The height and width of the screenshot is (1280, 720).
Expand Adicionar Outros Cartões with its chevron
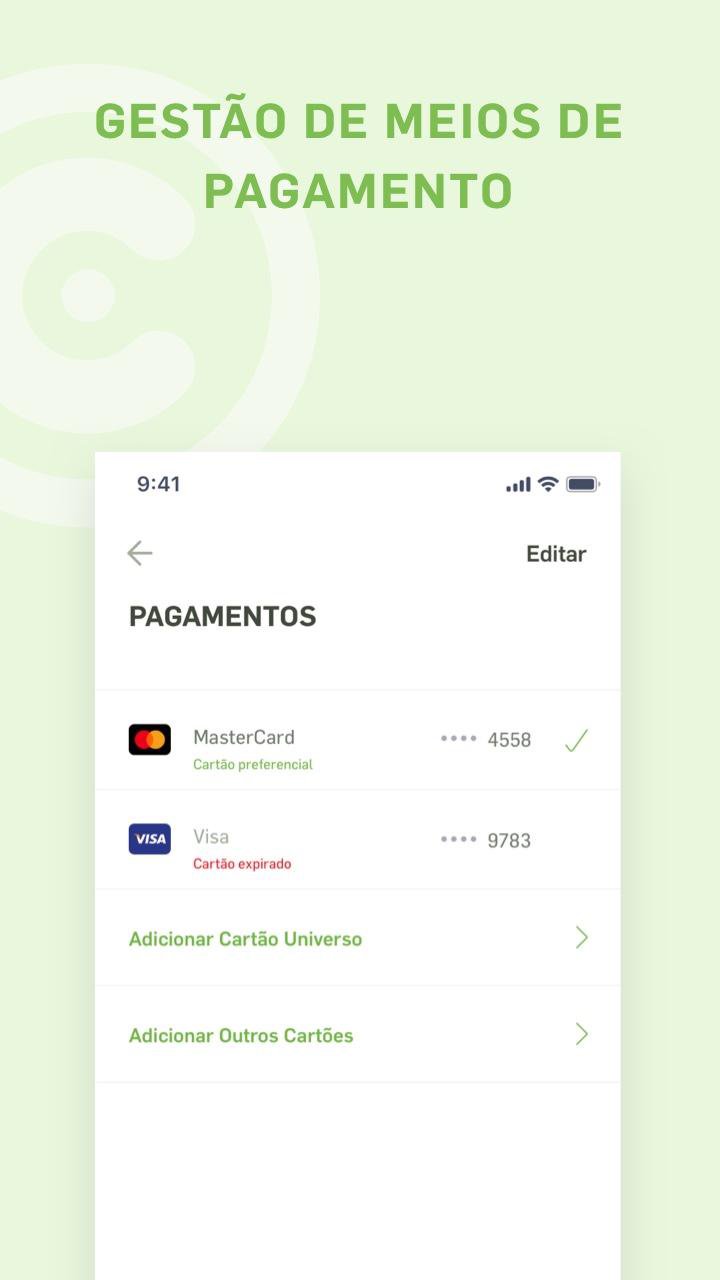582,1035
